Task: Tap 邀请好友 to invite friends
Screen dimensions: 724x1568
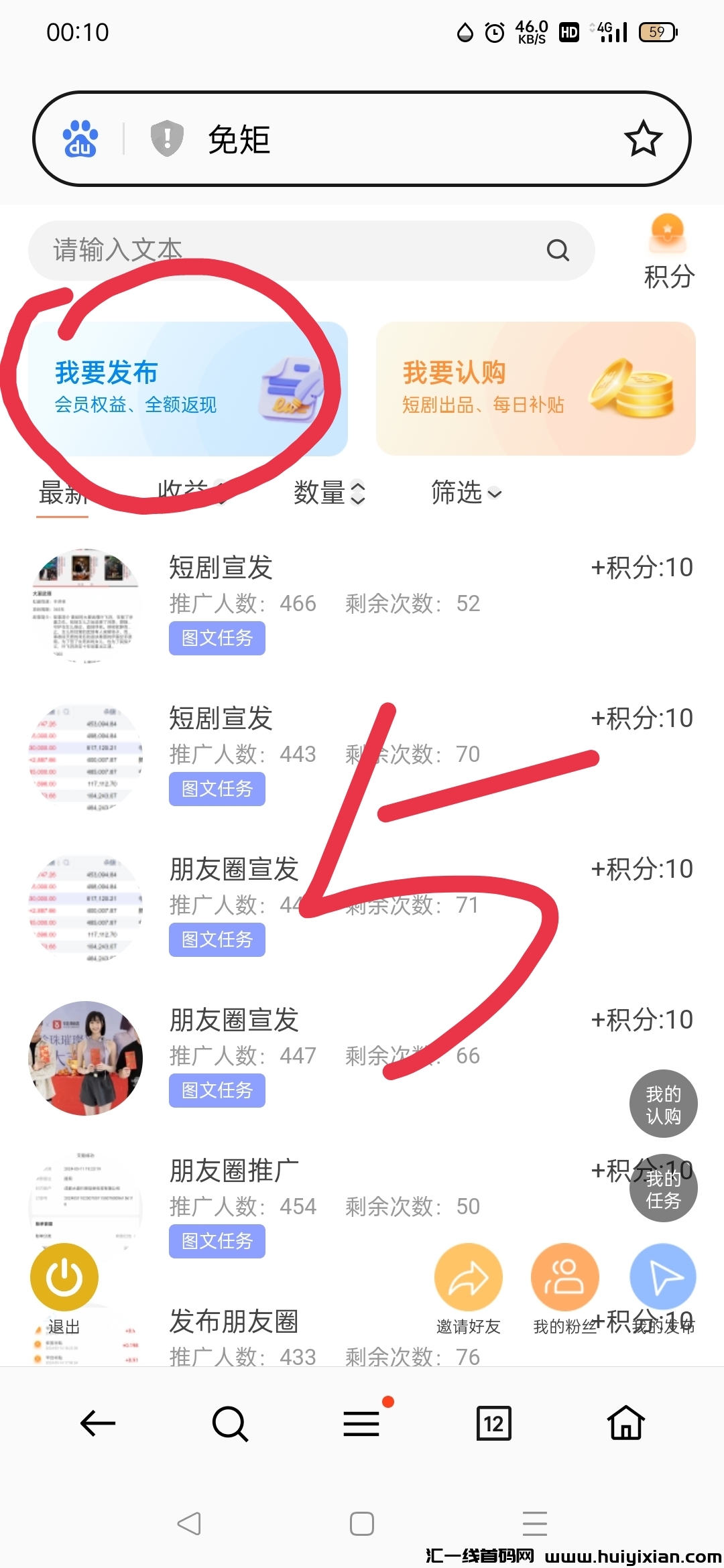Action: pyautogui.click(x=468, y=1277)
